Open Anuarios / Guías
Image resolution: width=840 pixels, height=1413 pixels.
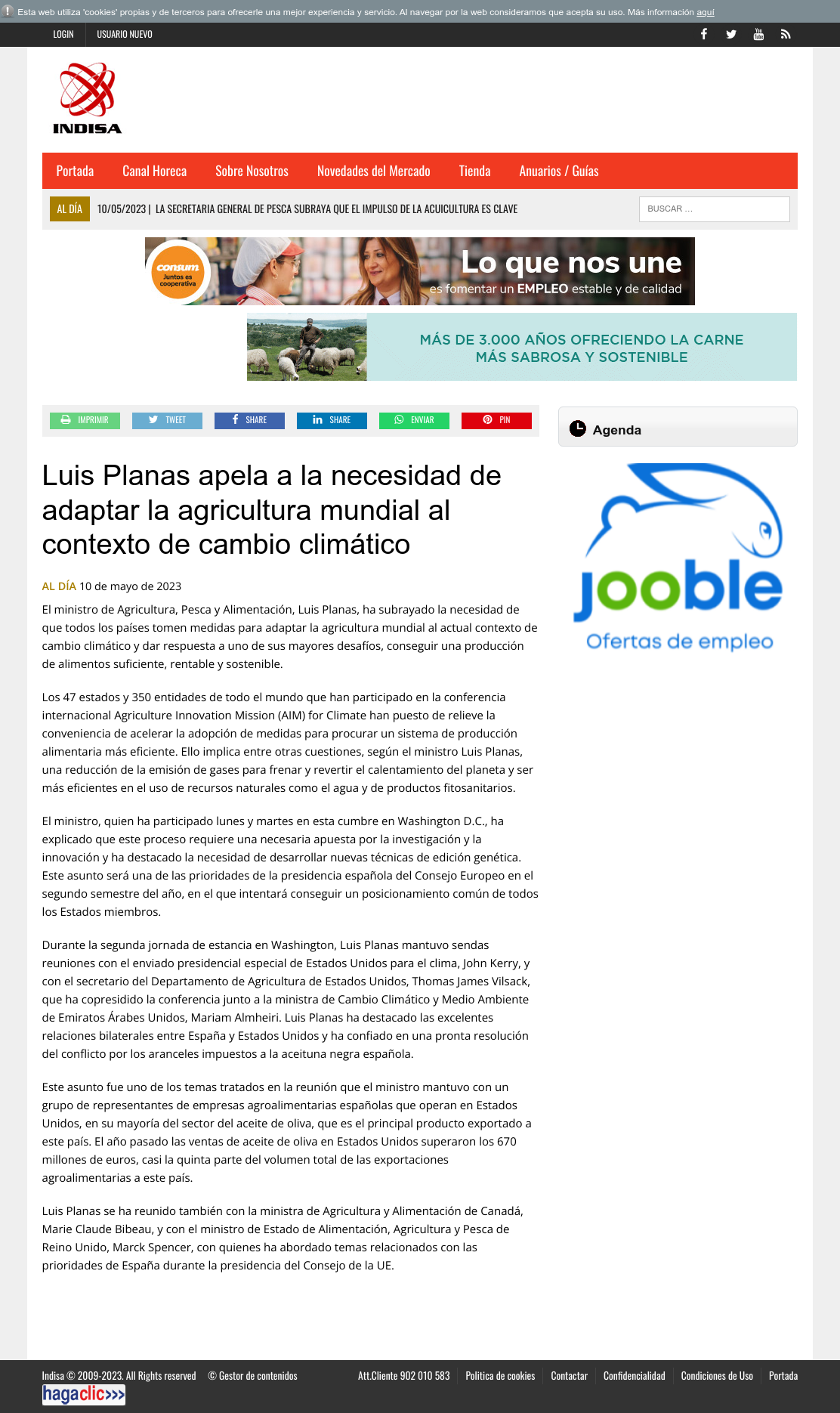tap(559, 171)
